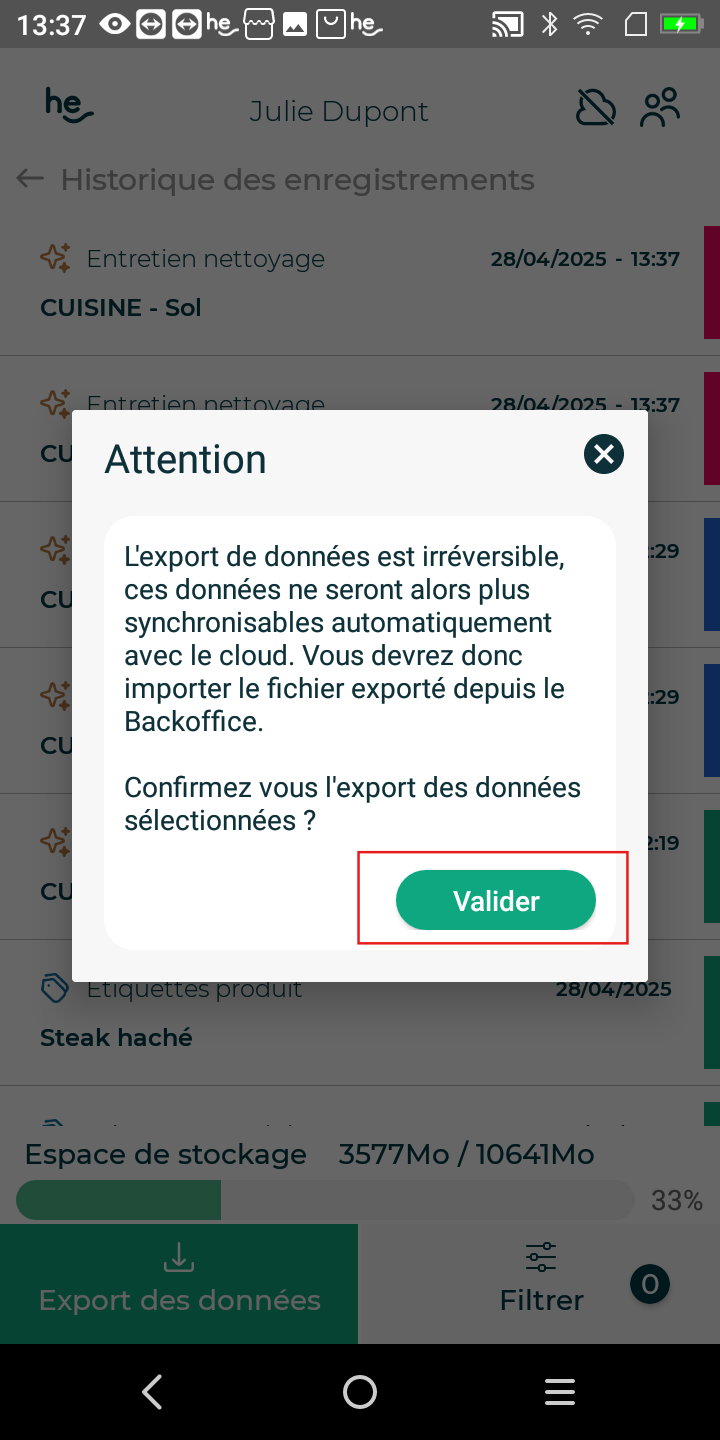Go to the home screen

coord(360,1392)
